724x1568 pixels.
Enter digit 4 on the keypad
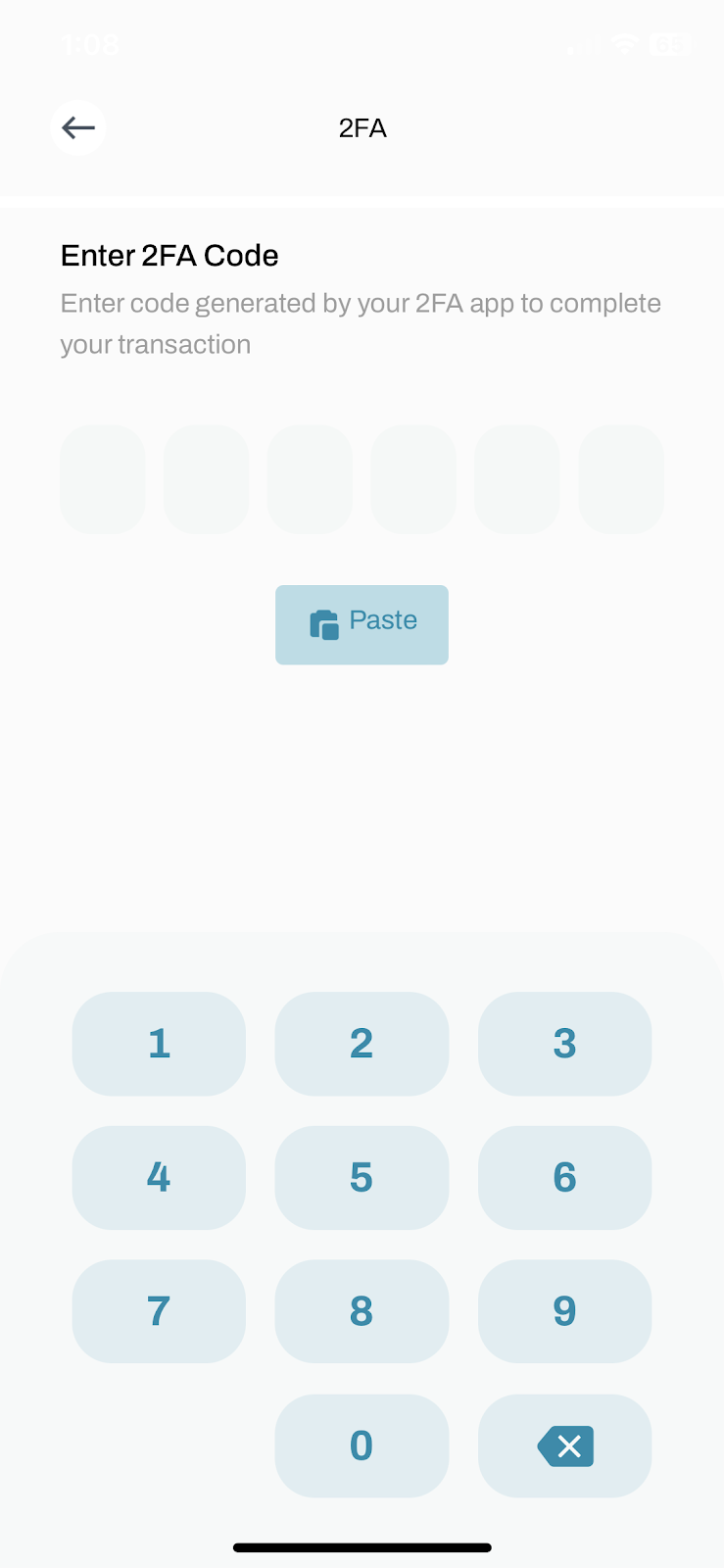click(x=159, y=1178)
